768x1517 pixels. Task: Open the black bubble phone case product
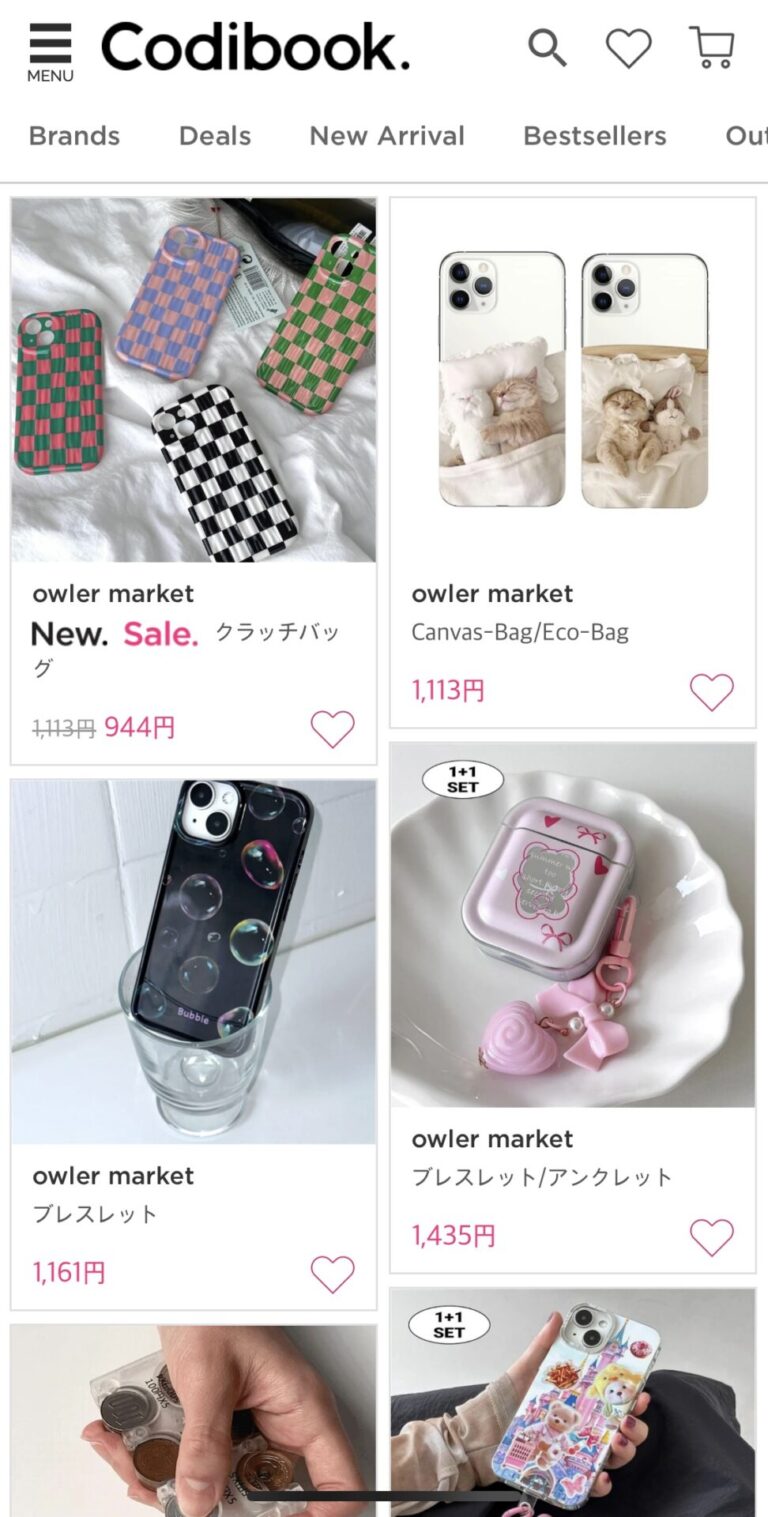pyautogui.click(x=193, y=961)
